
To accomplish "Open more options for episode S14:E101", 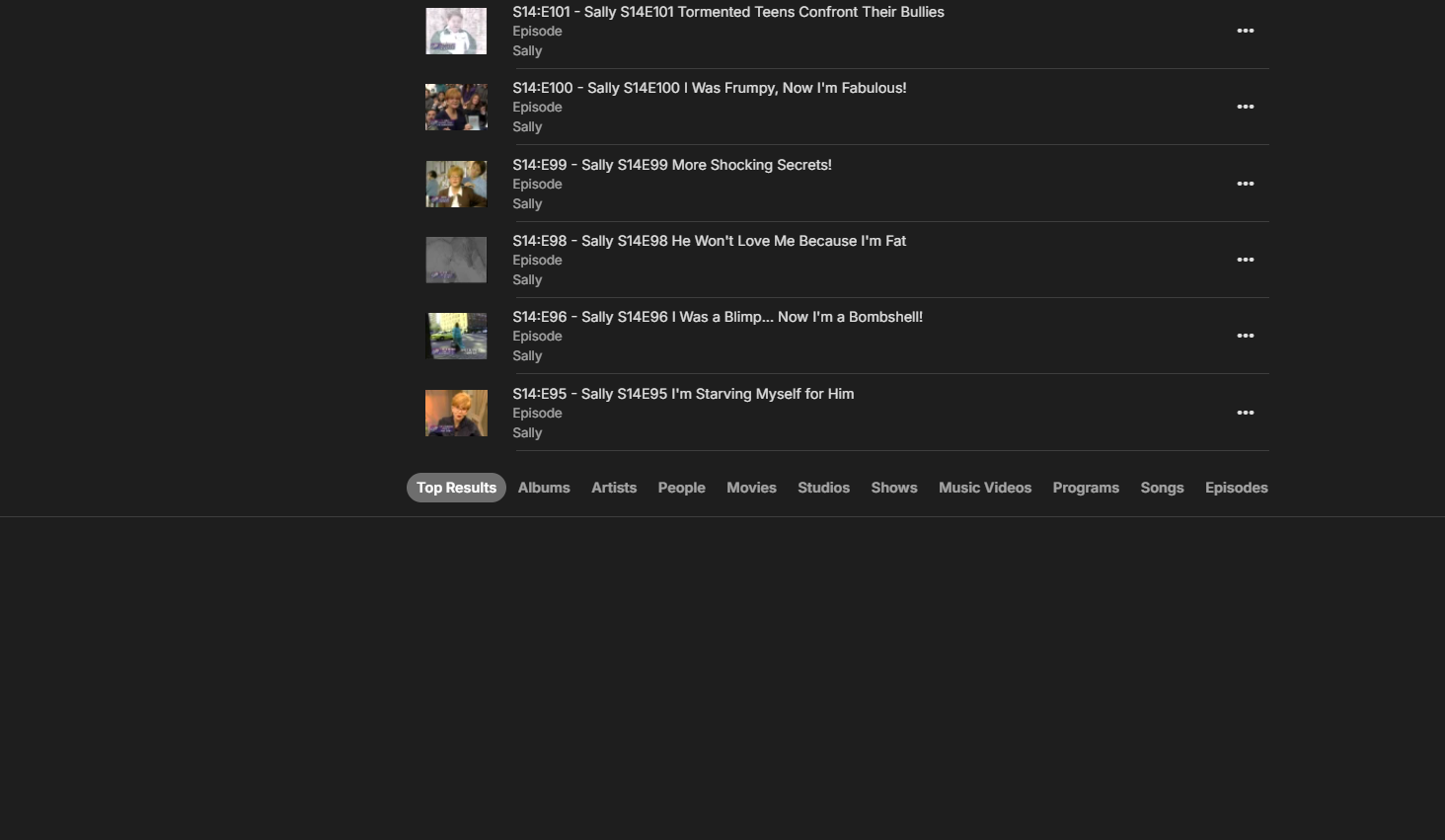I will point(1245,31).
